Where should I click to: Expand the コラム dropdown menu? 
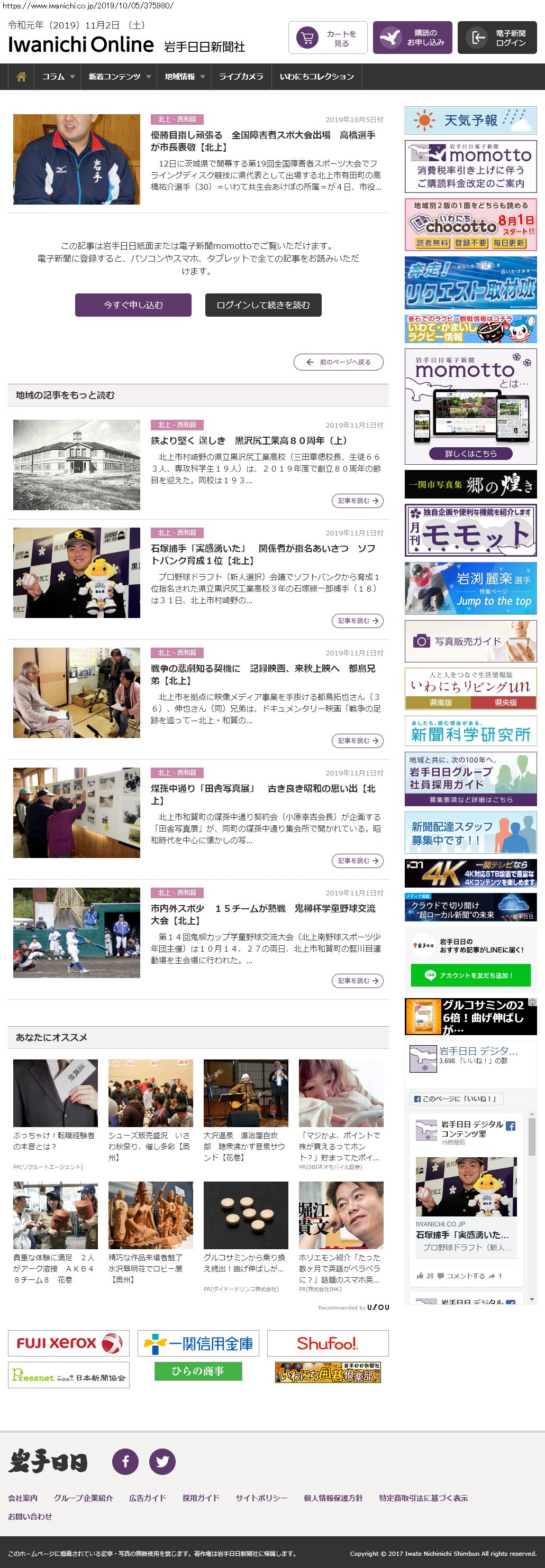coord(58,77)
